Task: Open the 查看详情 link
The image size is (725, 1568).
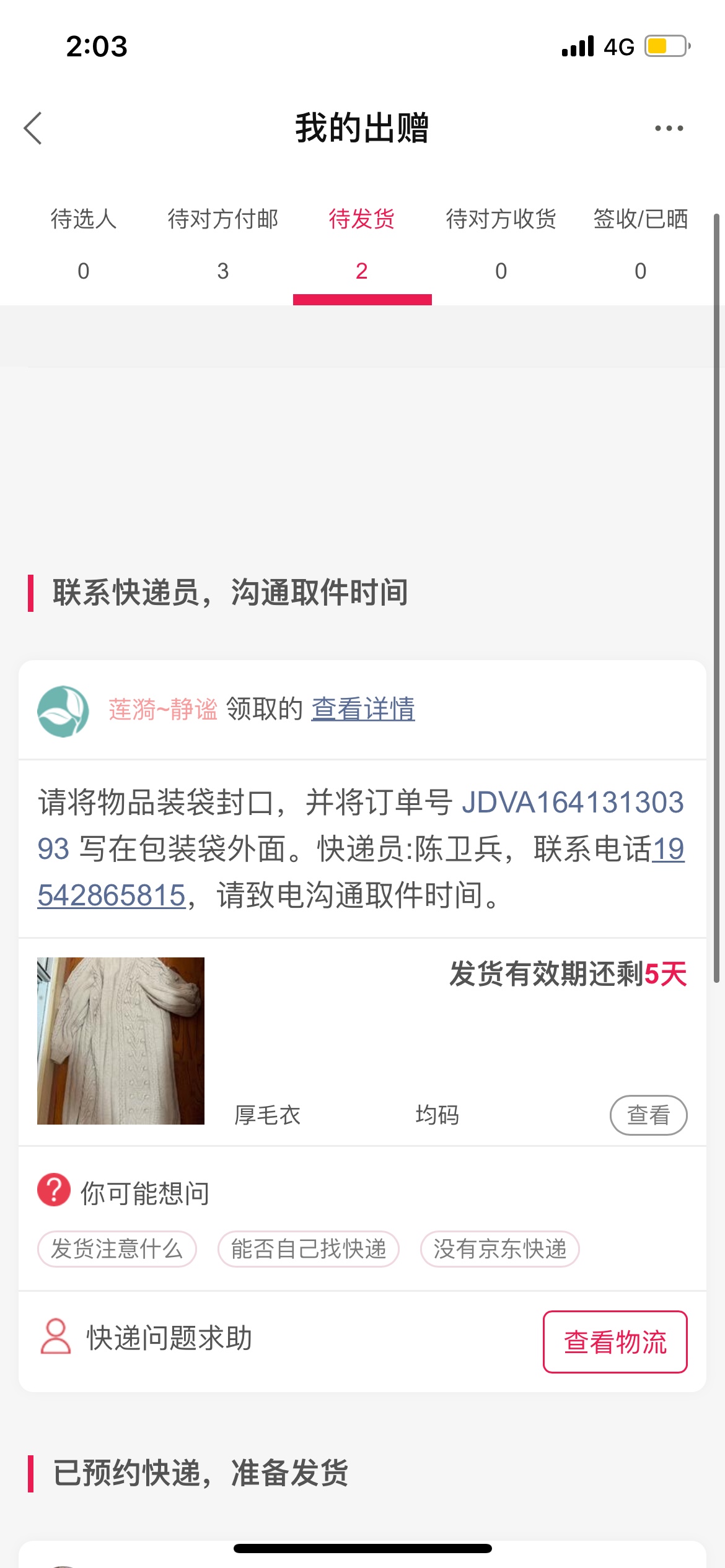Action: (363, 709)
